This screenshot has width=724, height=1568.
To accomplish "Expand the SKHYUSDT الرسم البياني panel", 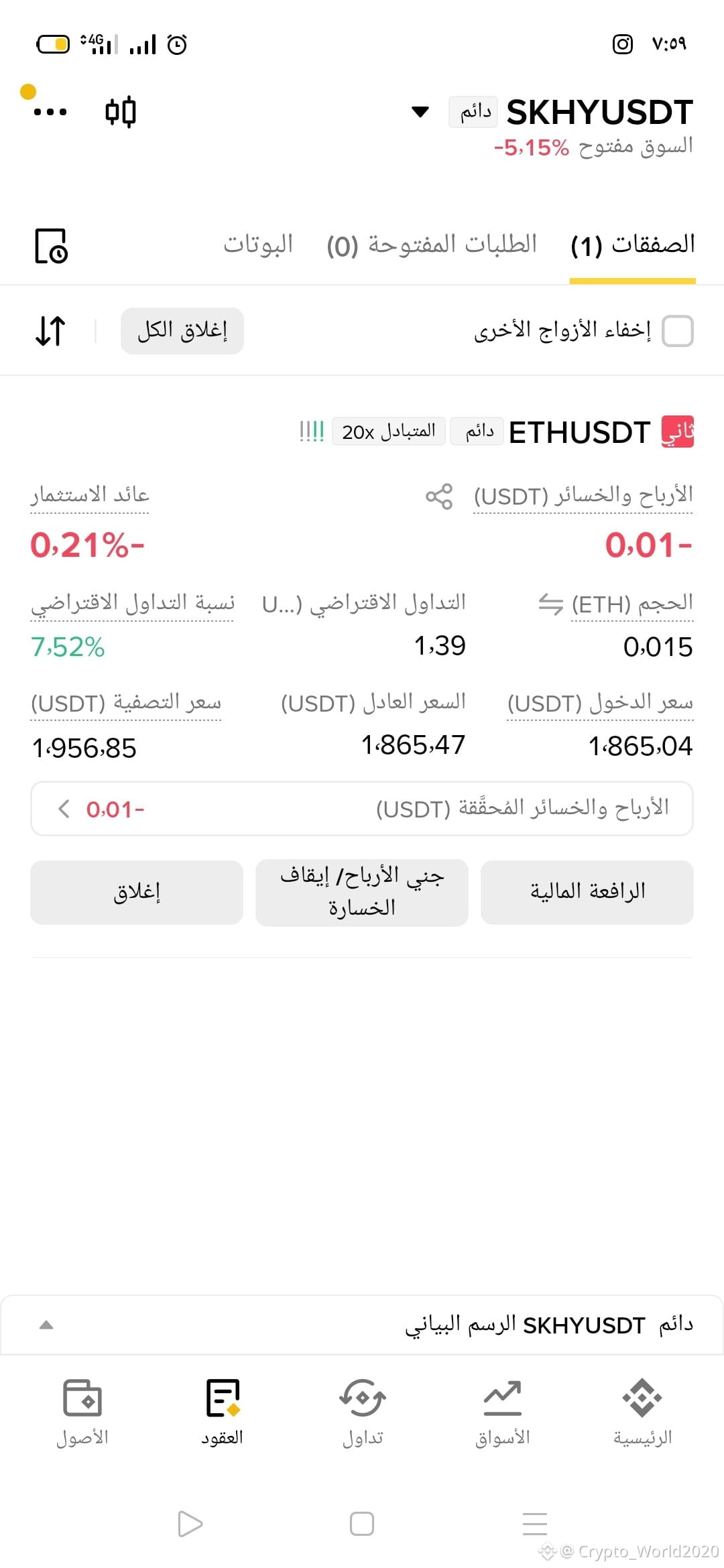I will 362,1325.
